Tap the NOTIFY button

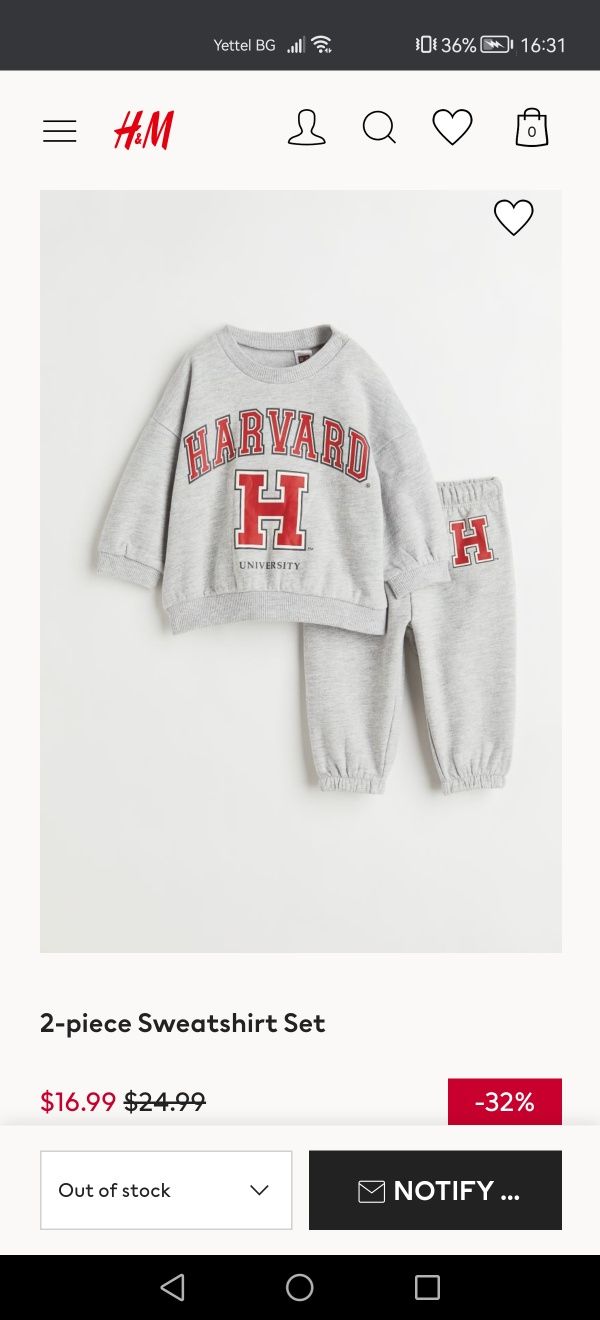point(435,1190)
